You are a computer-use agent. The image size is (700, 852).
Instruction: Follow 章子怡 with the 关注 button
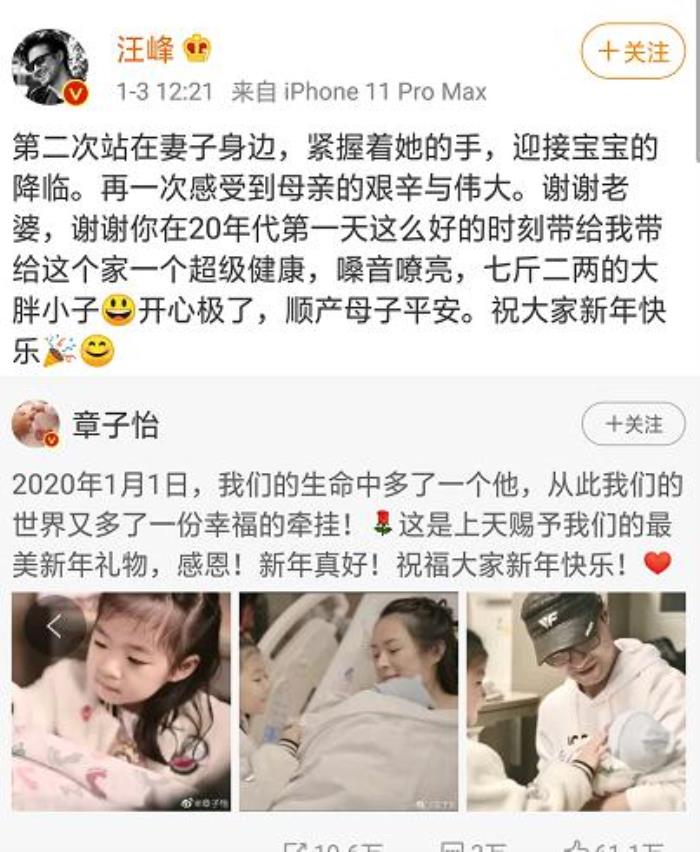click(633, 425)
